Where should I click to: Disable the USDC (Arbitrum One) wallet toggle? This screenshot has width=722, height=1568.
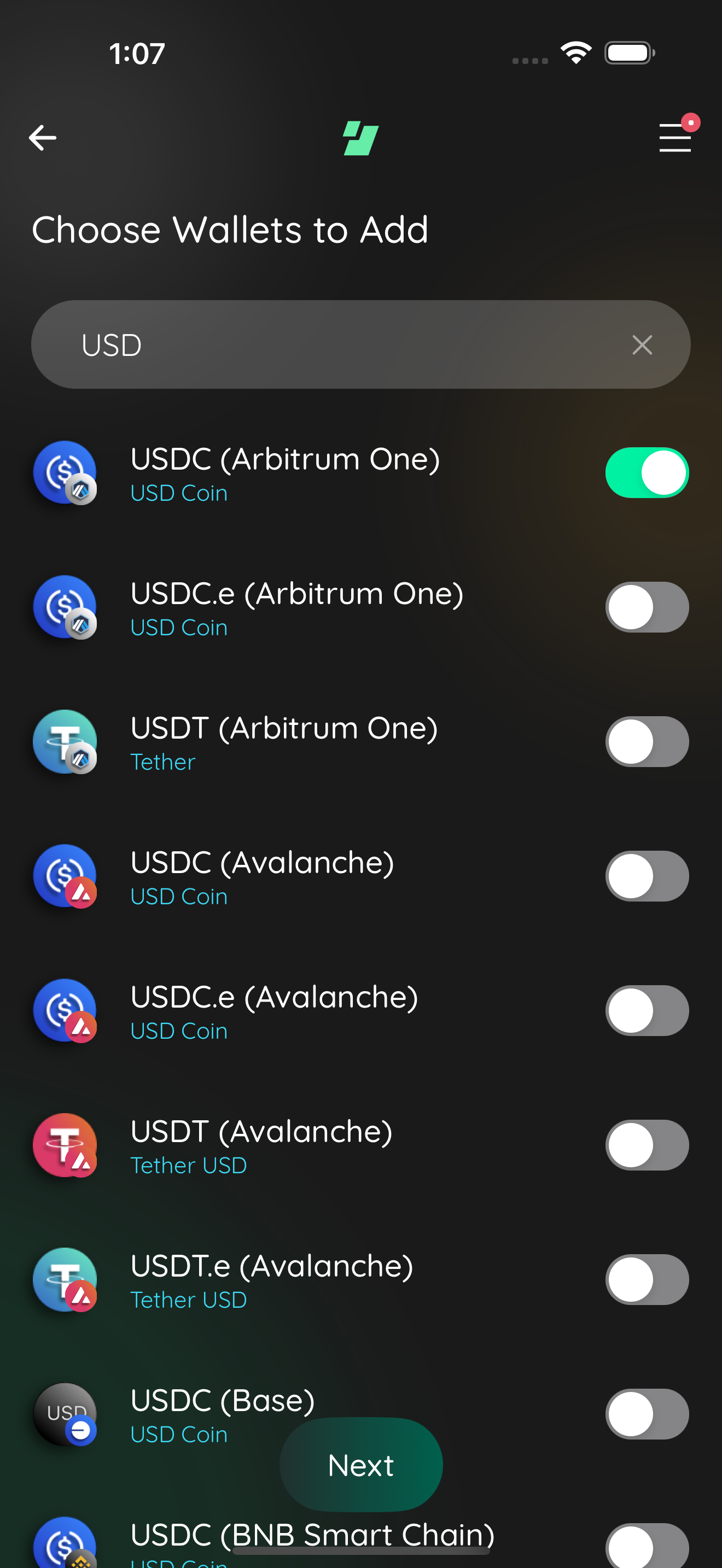coord(647,472)
